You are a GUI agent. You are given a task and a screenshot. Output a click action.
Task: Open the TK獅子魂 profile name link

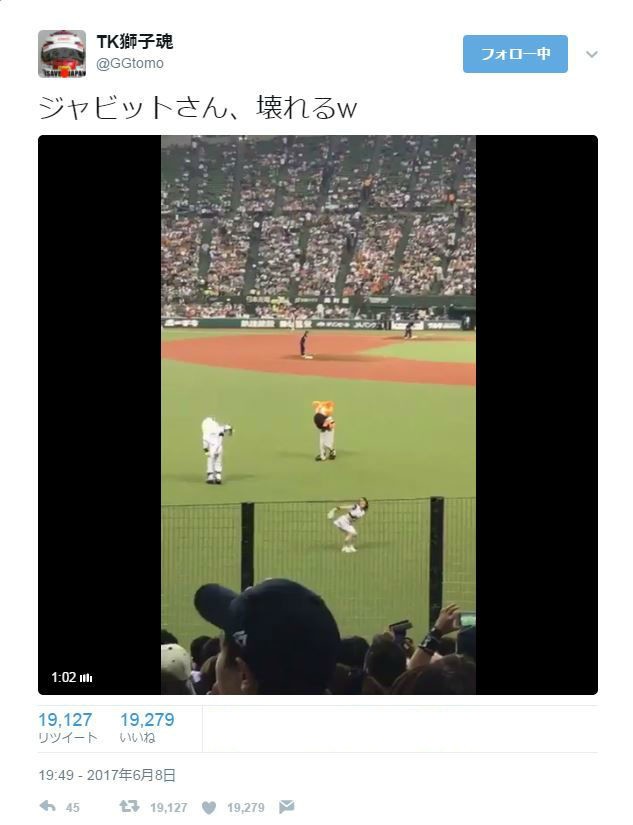(134, 42)
